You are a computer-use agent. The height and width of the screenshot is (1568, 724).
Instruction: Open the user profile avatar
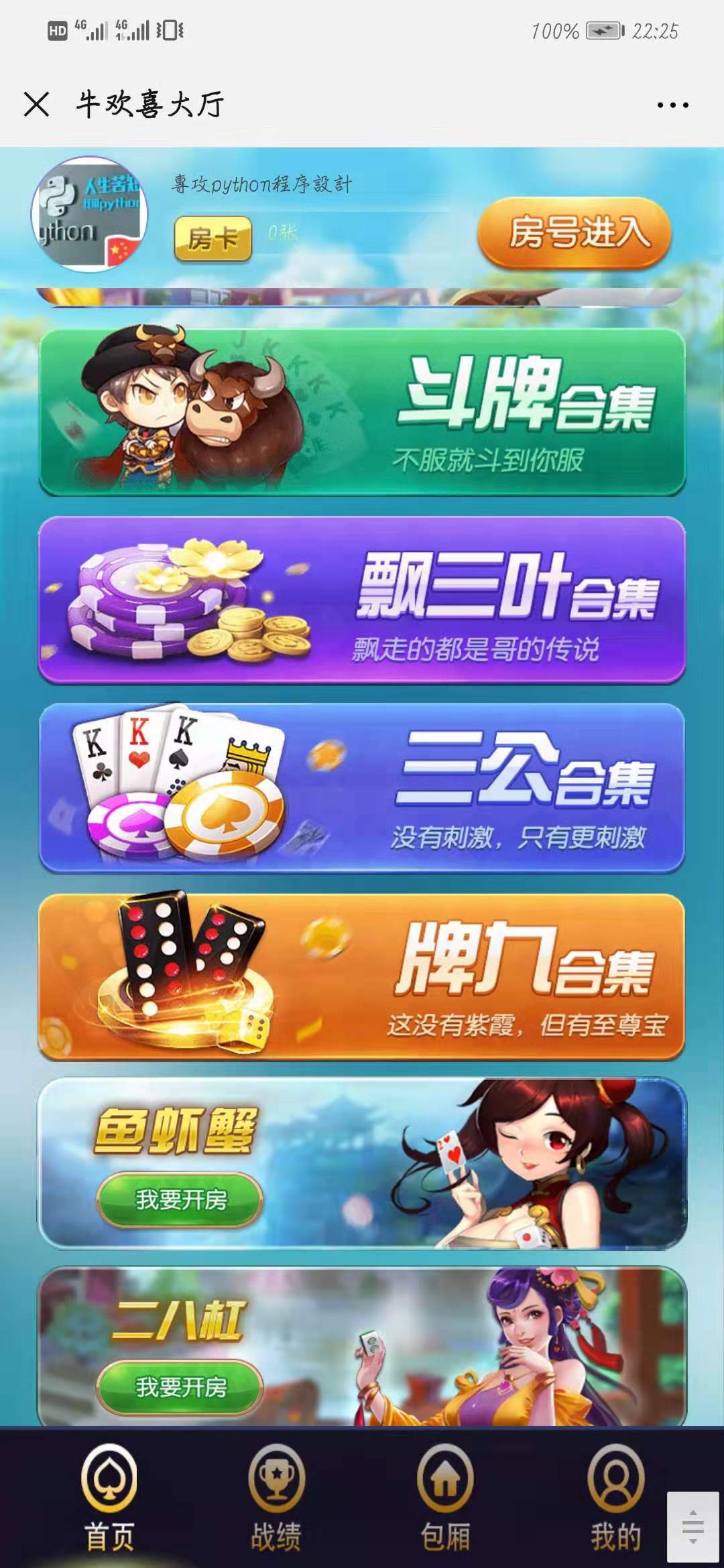tap(89, 214)
